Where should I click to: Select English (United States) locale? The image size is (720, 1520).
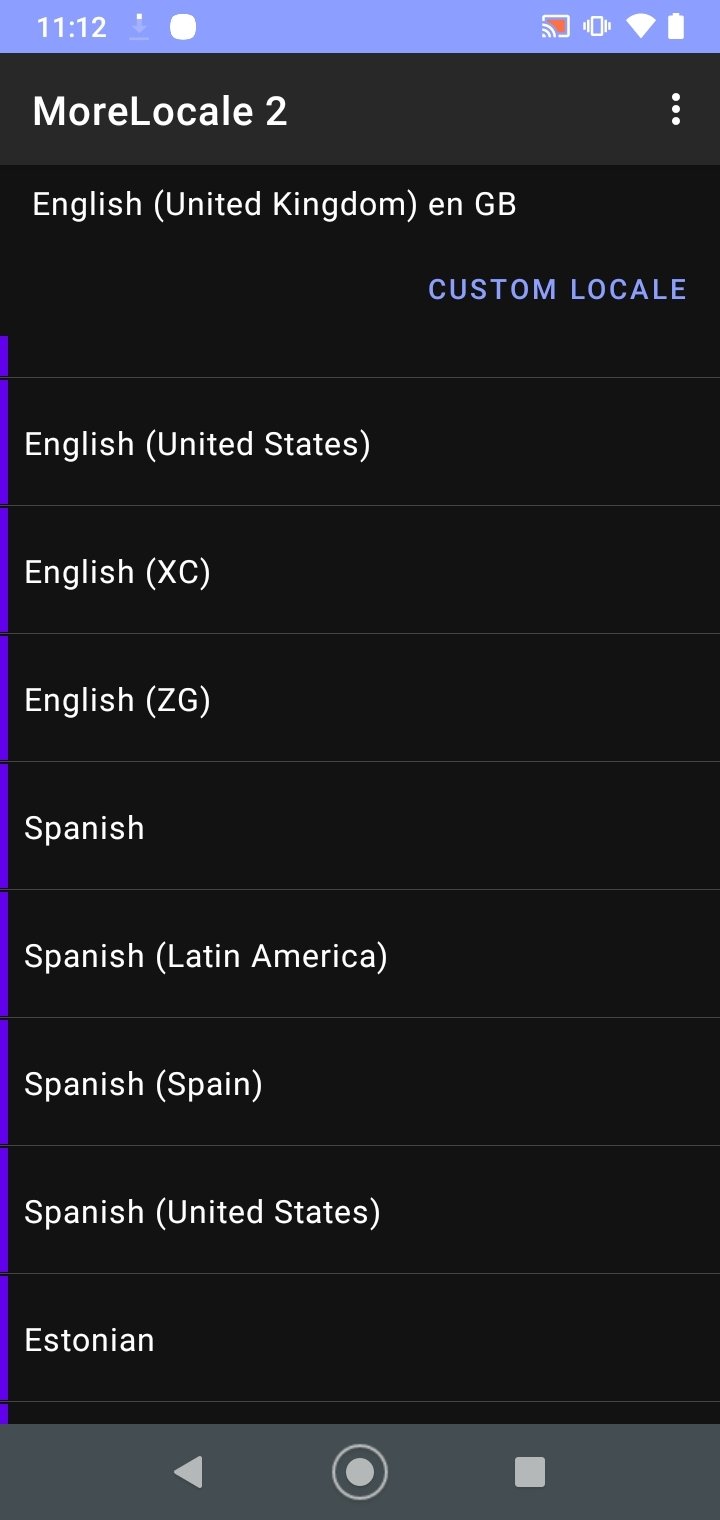[360, 443]
